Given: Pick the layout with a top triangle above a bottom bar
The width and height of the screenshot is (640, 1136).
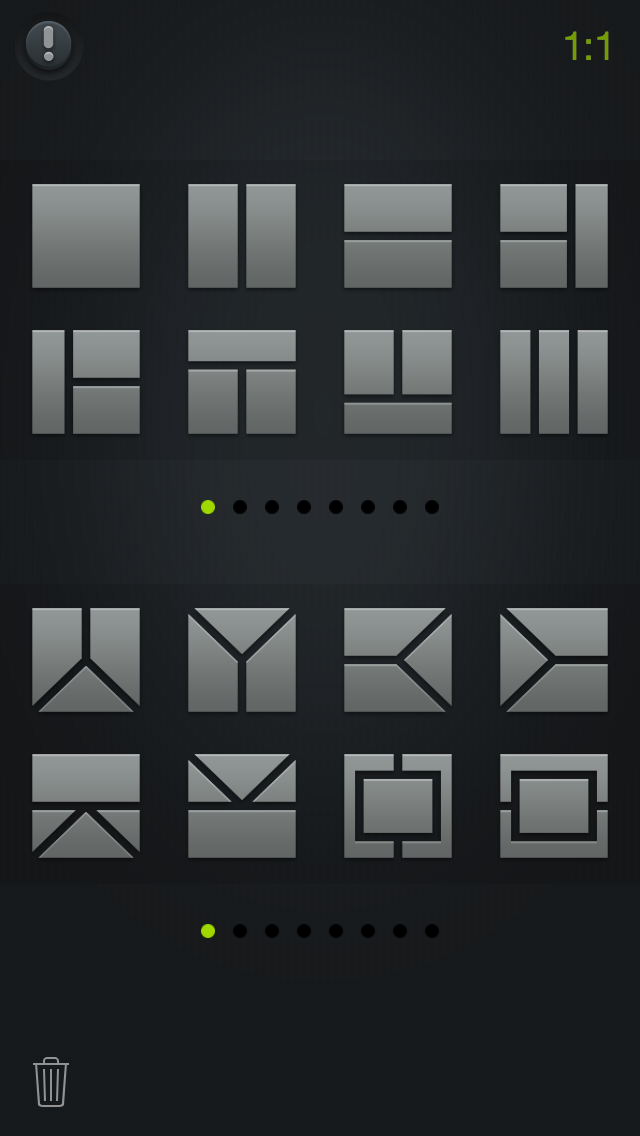Looking at the screenshot, I should pos(242,806).
